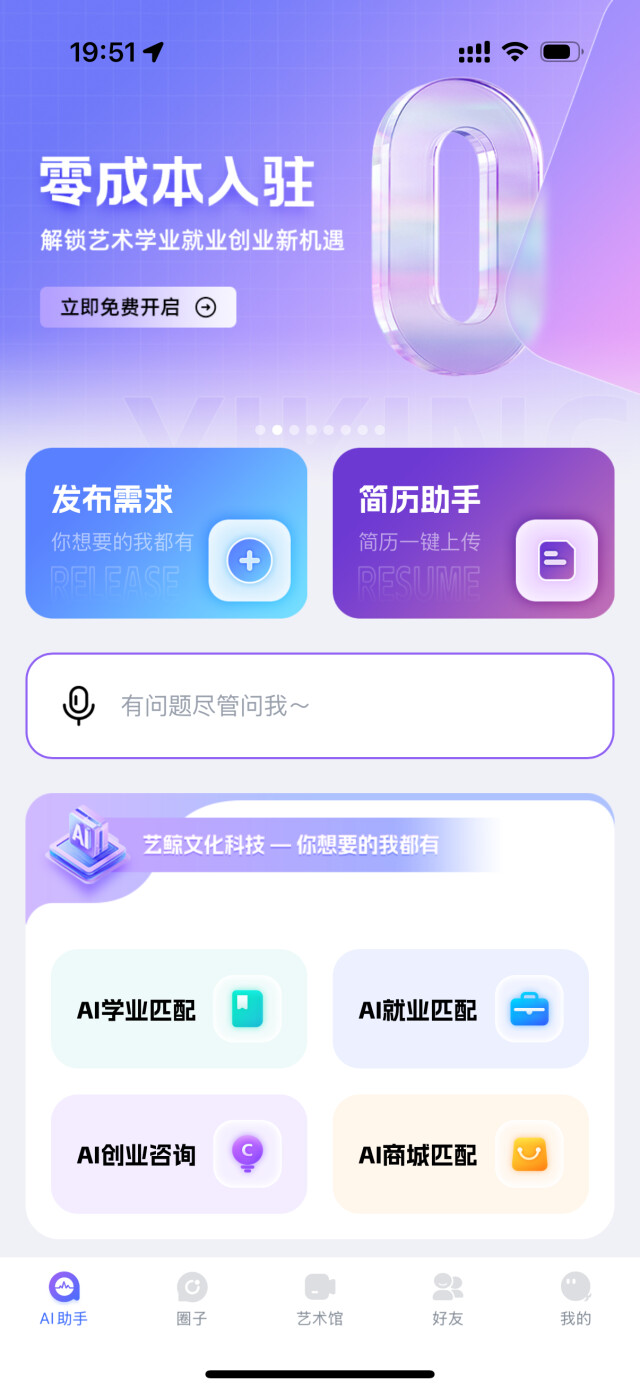
Task: Open AI学业匹配
Action: click(178, 1009)
